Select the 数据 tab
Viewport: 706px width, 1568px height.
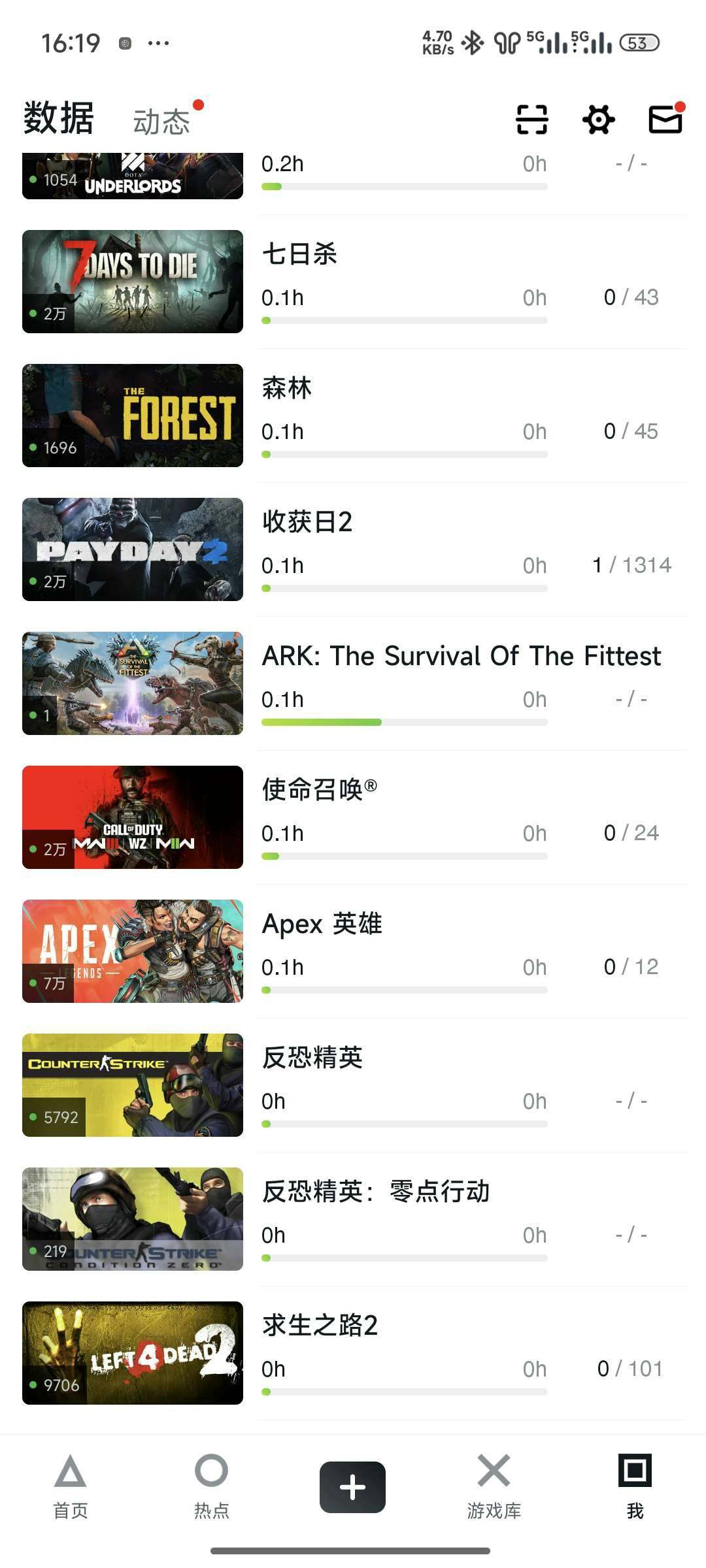[59, 119]
